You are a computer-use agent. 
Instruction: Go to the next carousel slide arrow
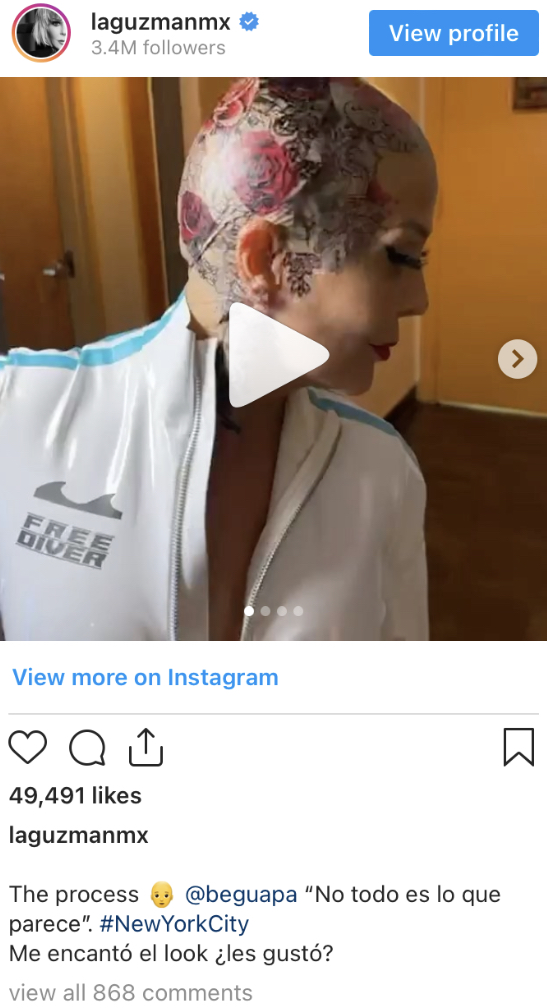pos(517,359)
